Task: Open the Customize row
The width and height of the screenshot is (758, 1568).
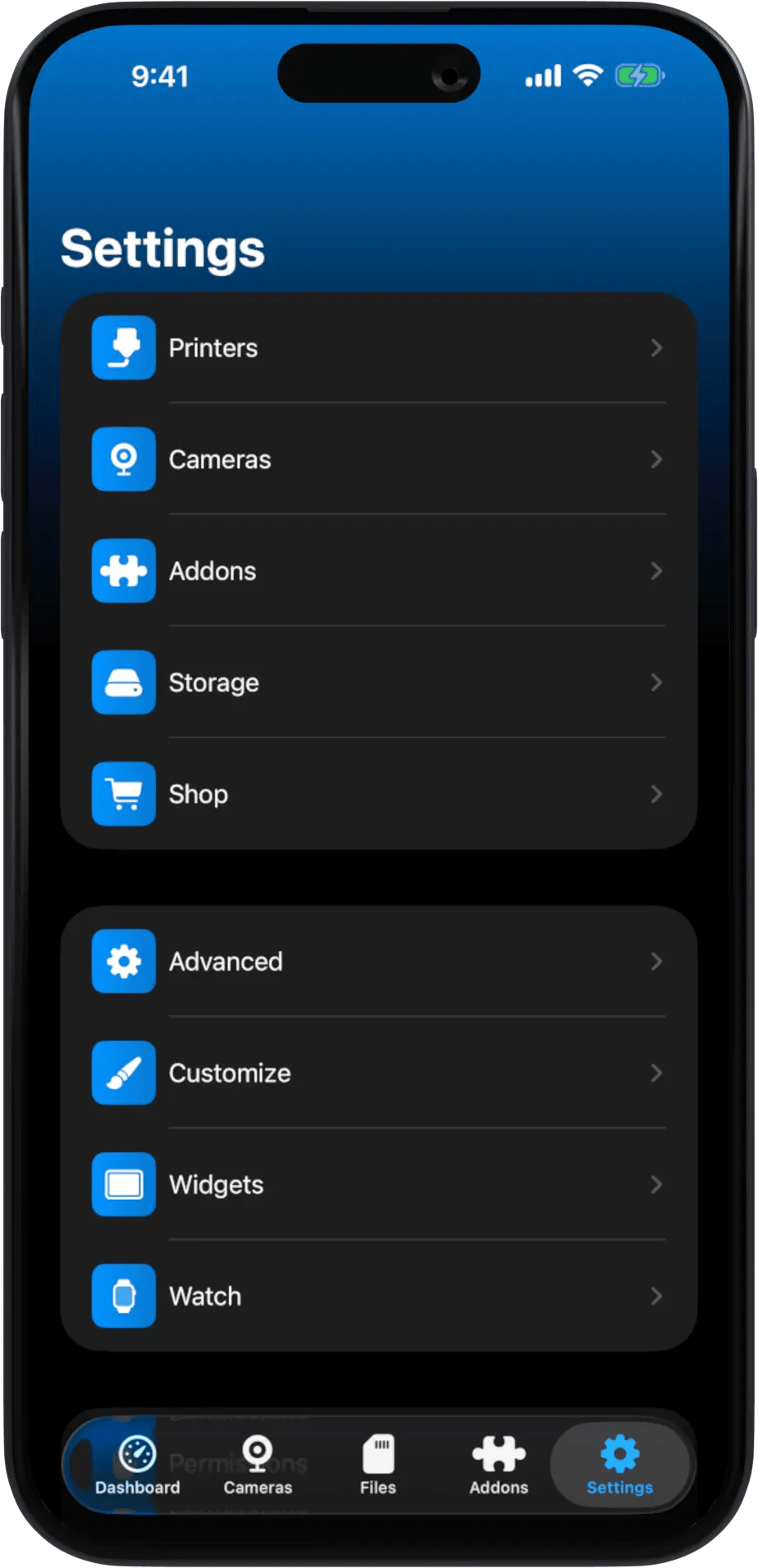Action: 377,1073
